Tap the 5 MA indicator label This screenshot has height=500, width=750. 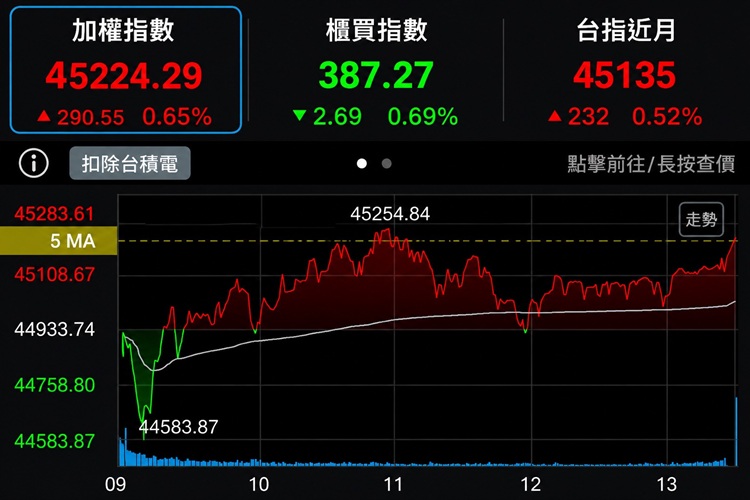(58, 241)
